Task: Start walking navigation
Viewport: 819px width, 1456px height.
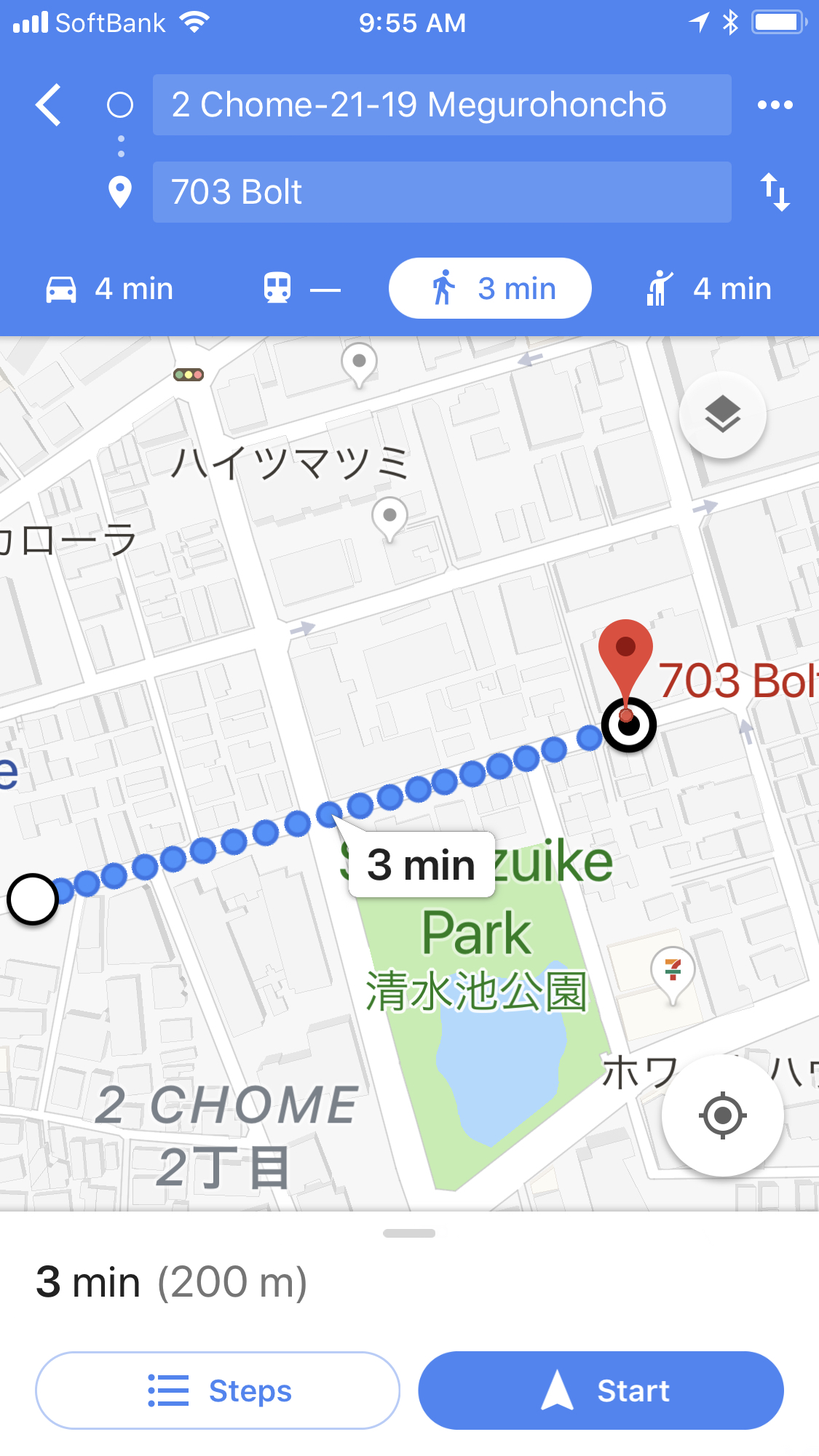Action: click(x=601, y=1391)
